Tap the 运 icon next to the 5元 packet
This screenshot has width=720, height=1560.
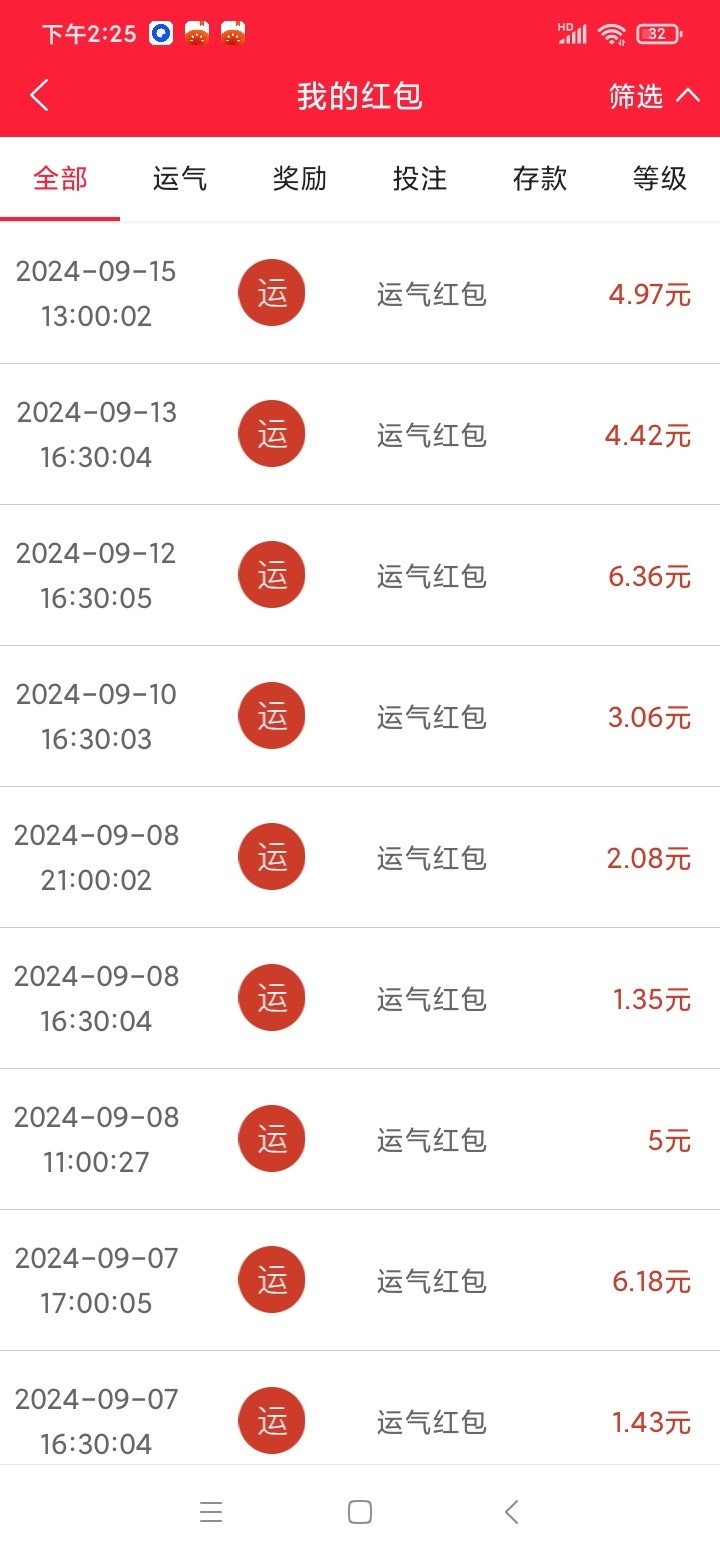[x=271, y=1138]
